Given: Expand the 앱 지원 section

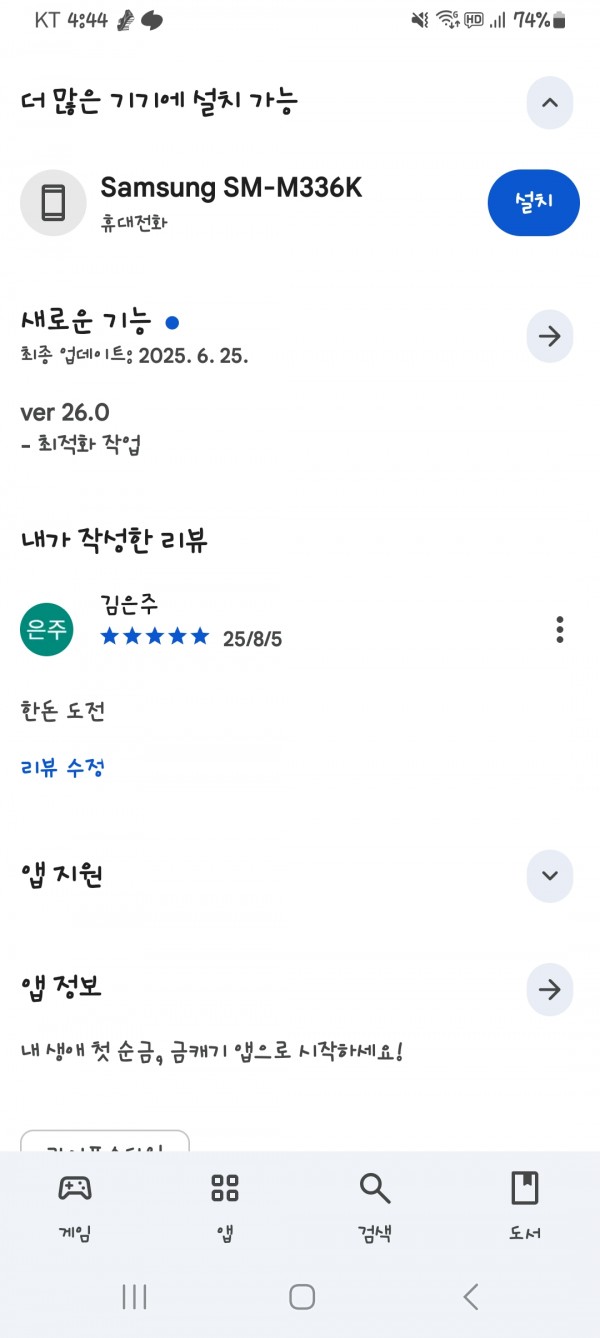Looking at the screenshot, I should [549, 875].
